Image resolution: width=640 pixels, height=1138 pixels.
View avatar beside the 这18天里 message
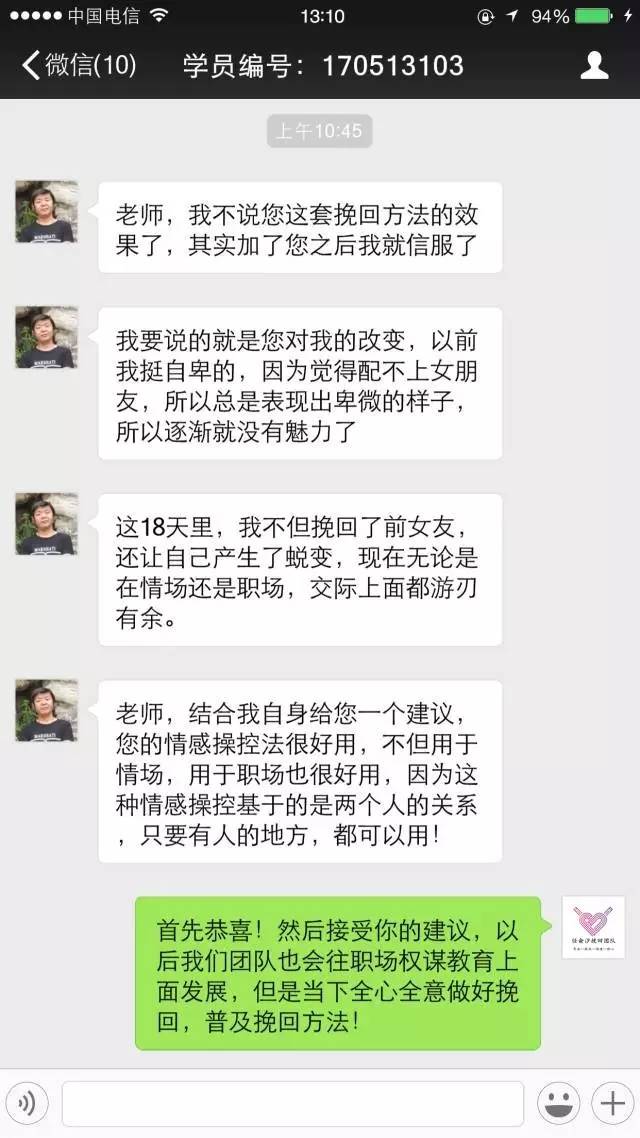46,524
